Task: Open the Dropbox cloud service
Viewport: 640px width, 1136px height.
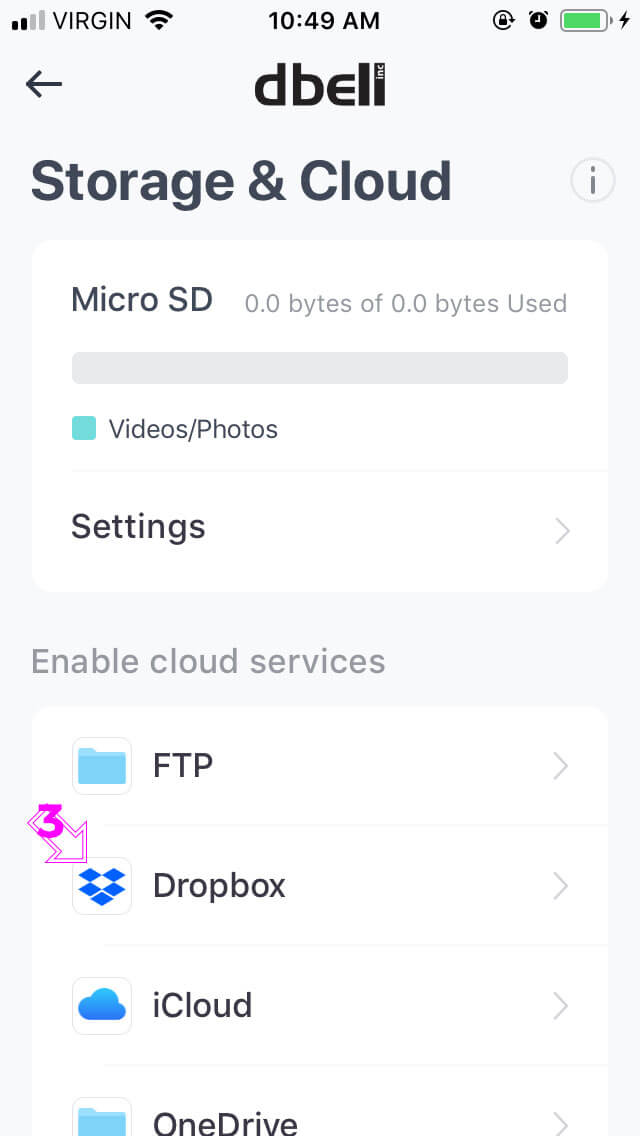Action: 320,885
